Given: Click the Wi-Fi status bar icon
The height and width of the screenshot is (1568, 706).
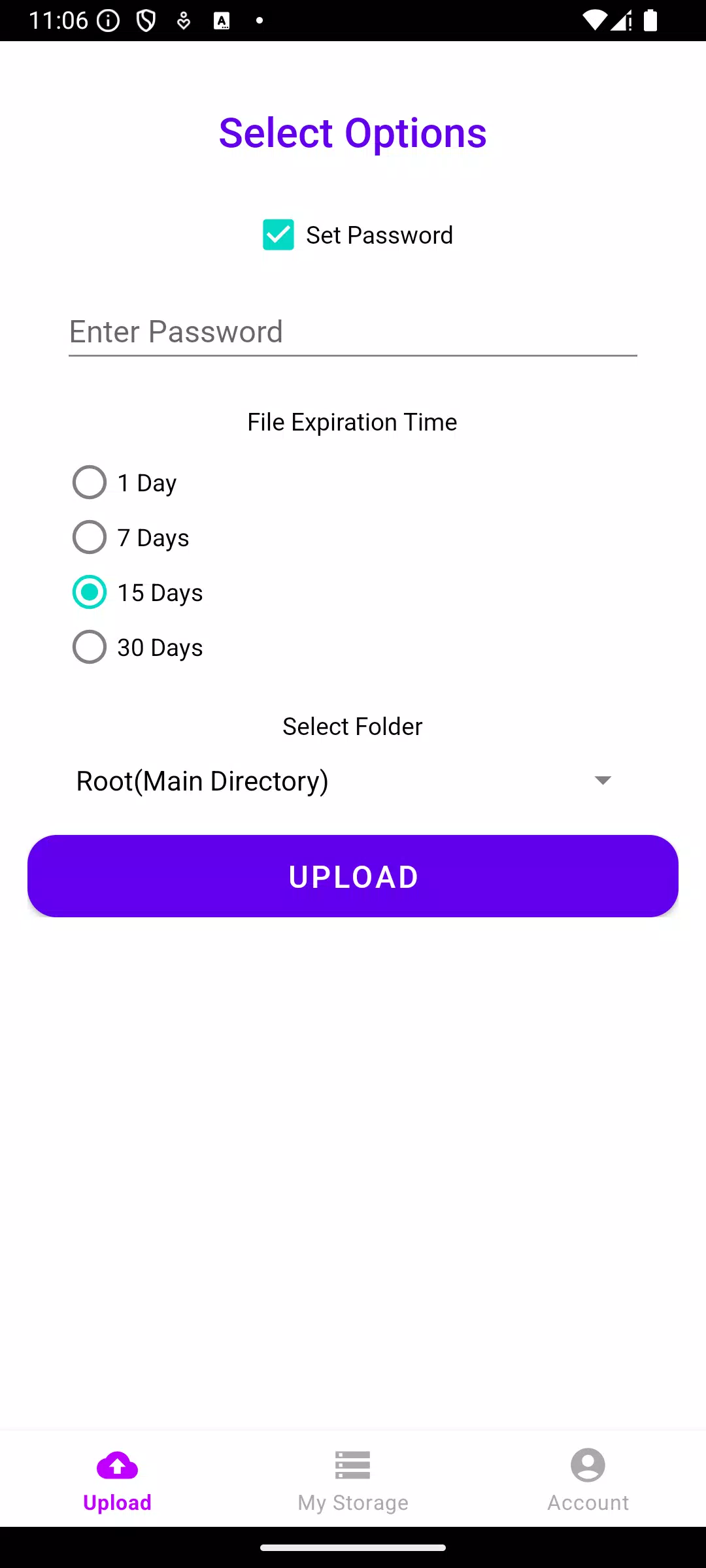Looking at the screenshot, I should point(594,20).
